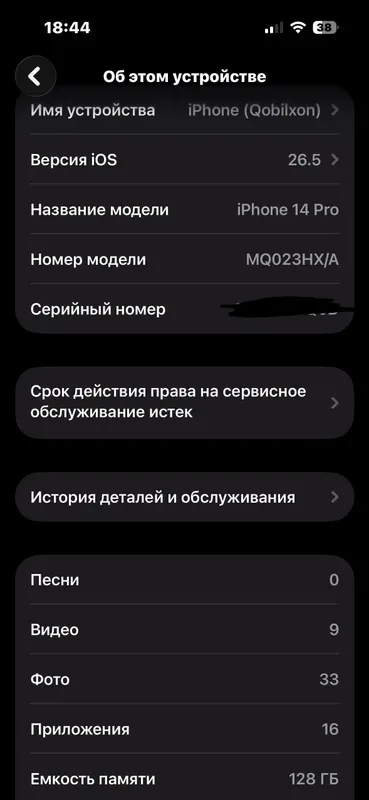Open Срок действия права на сервисное обслуживание

(184, 403)
